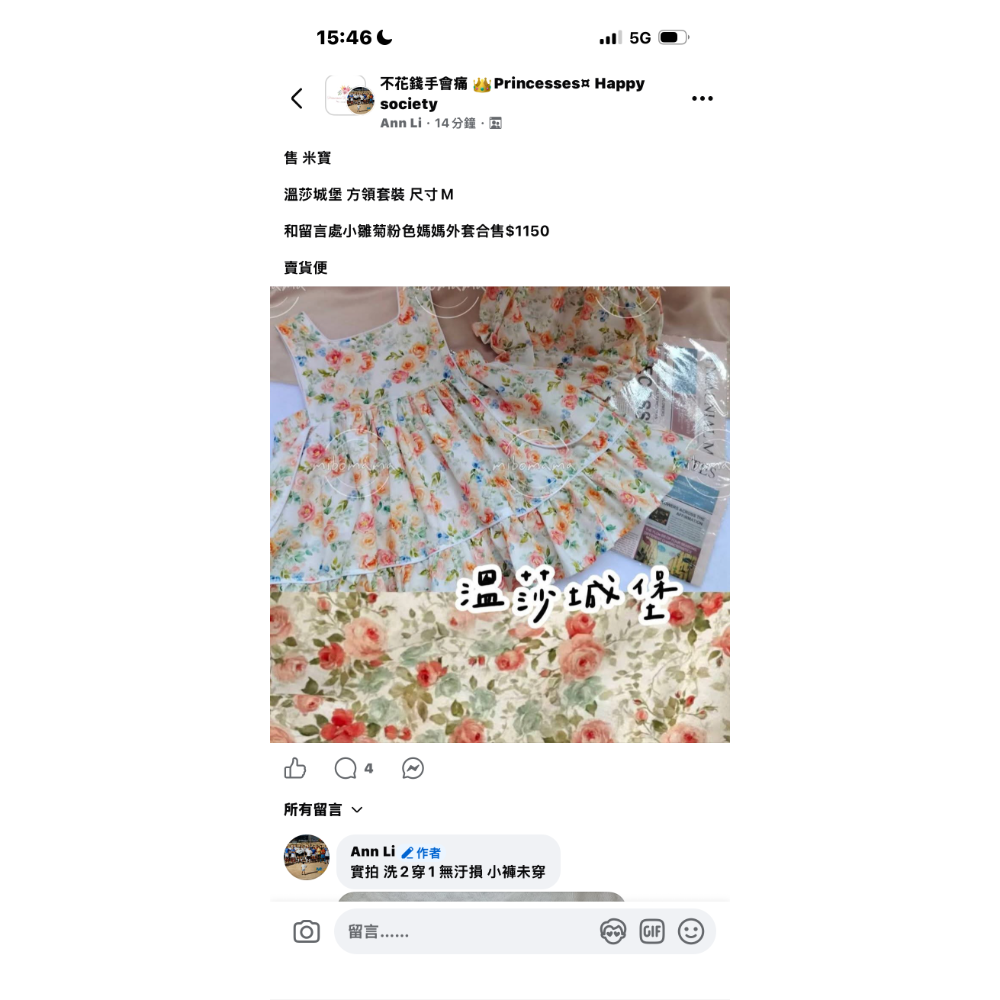Tap the camera icon to attach photo
Image resolution: width=1000 pixels, height=1000 pixels.
coord(306,932)
